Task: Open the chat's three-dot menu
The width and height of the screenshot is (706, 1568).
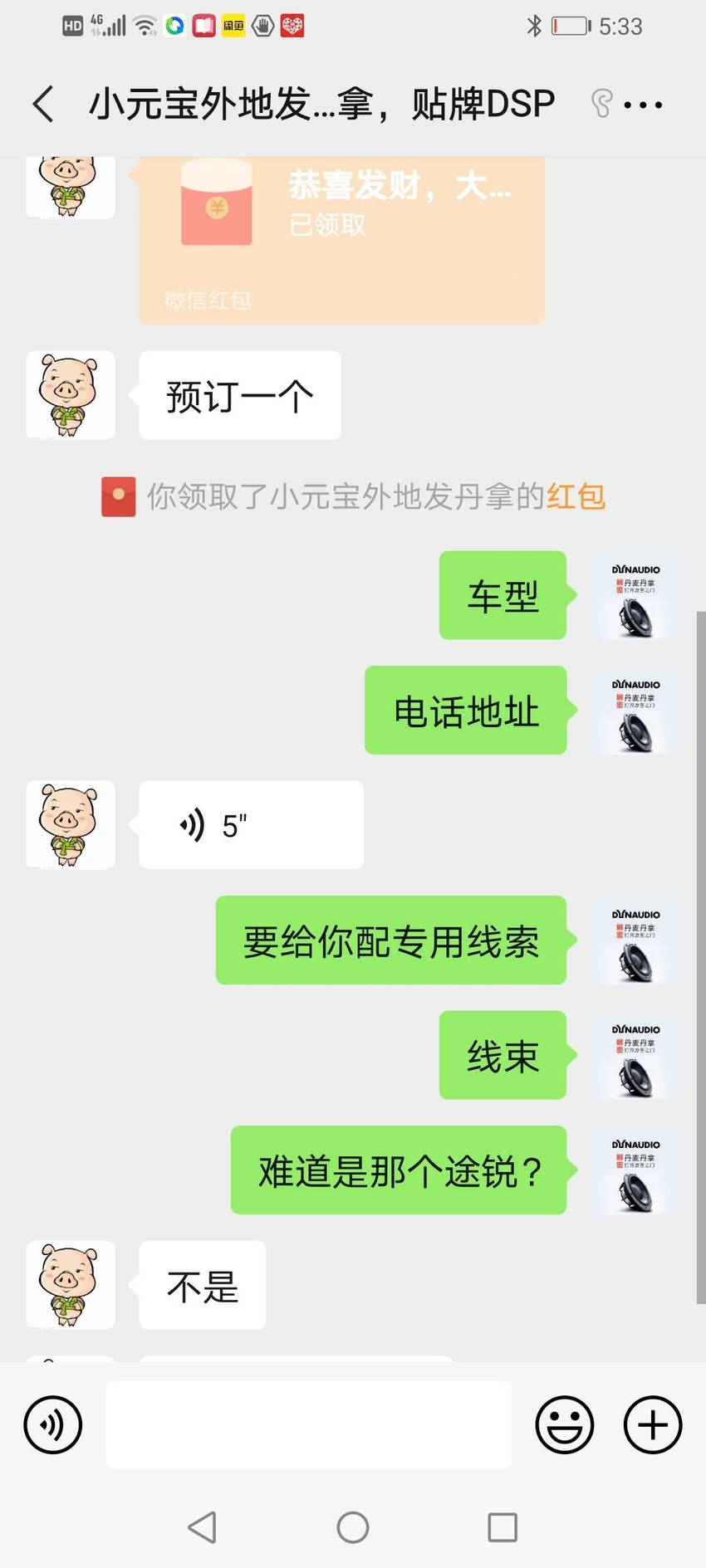Action: (x=643, y=105)
